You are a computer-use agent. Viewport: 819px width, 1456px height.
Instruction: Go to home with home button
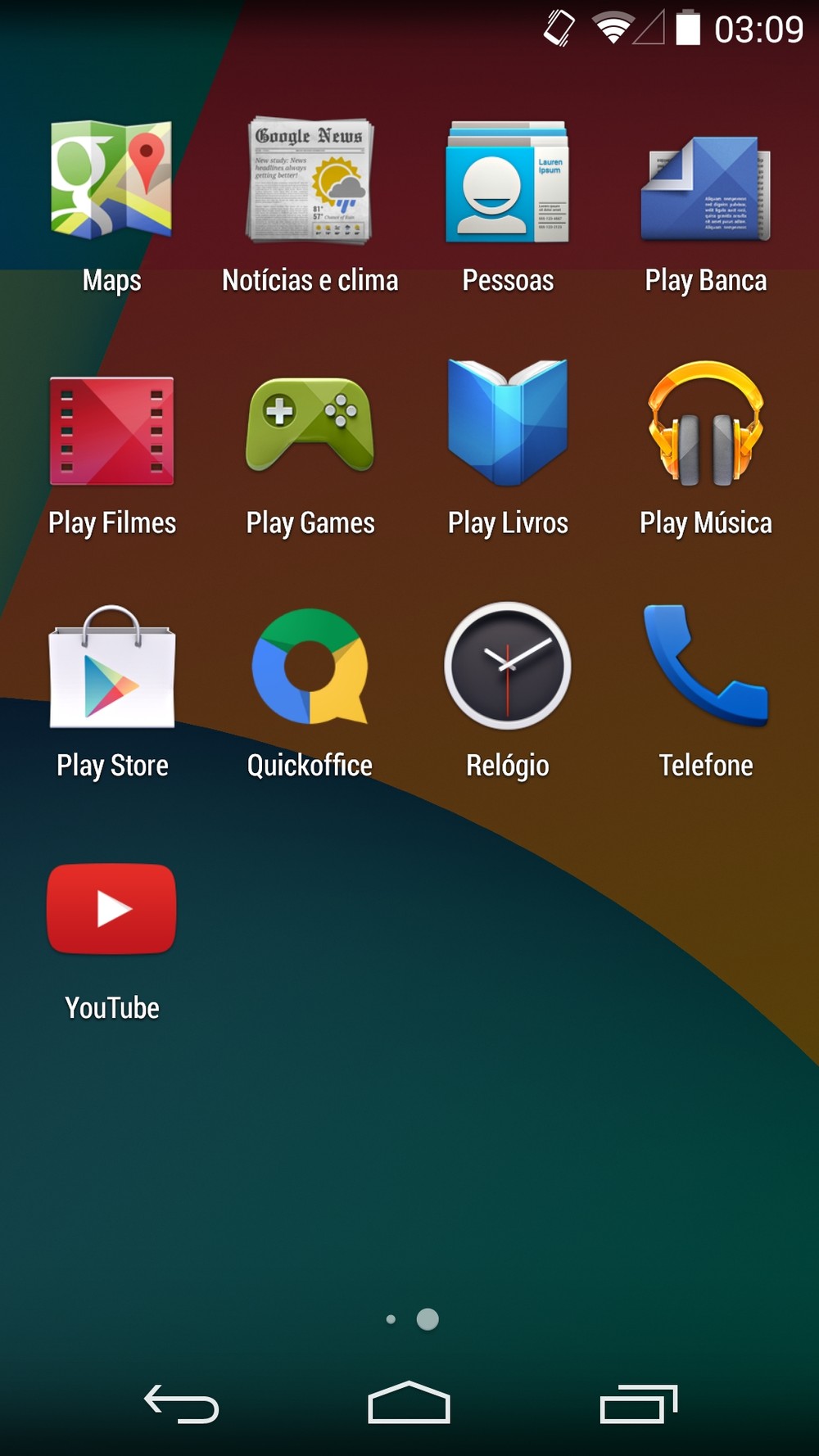[x=409, y=1402]
